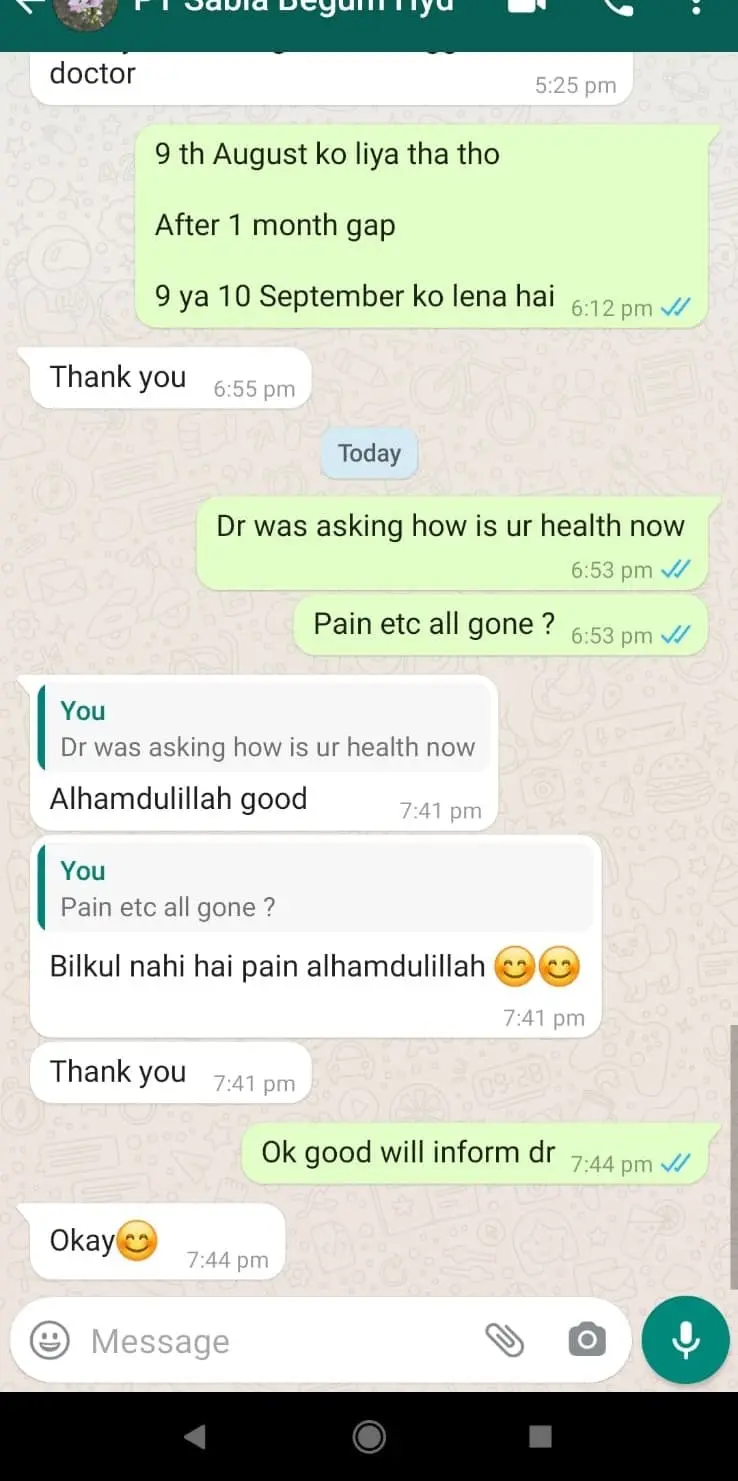Screen dimensions: 738x1481
Task: Go to the home screen via system button
Action: pyautogui.click(x=369, y=1437)
